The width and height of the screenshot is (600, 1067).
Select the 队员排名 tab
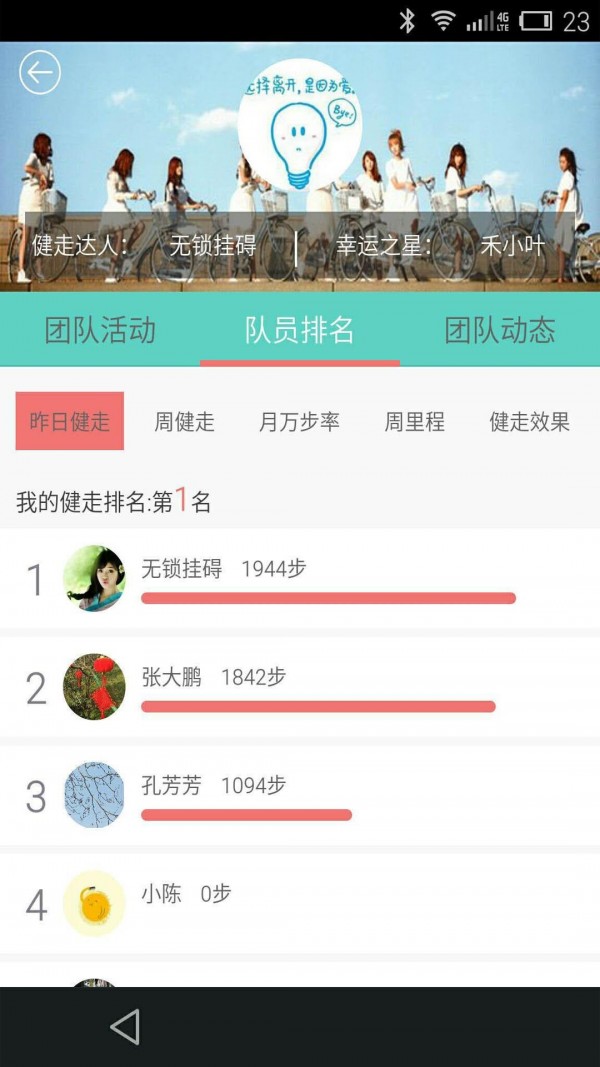click(x=300, y=331)
